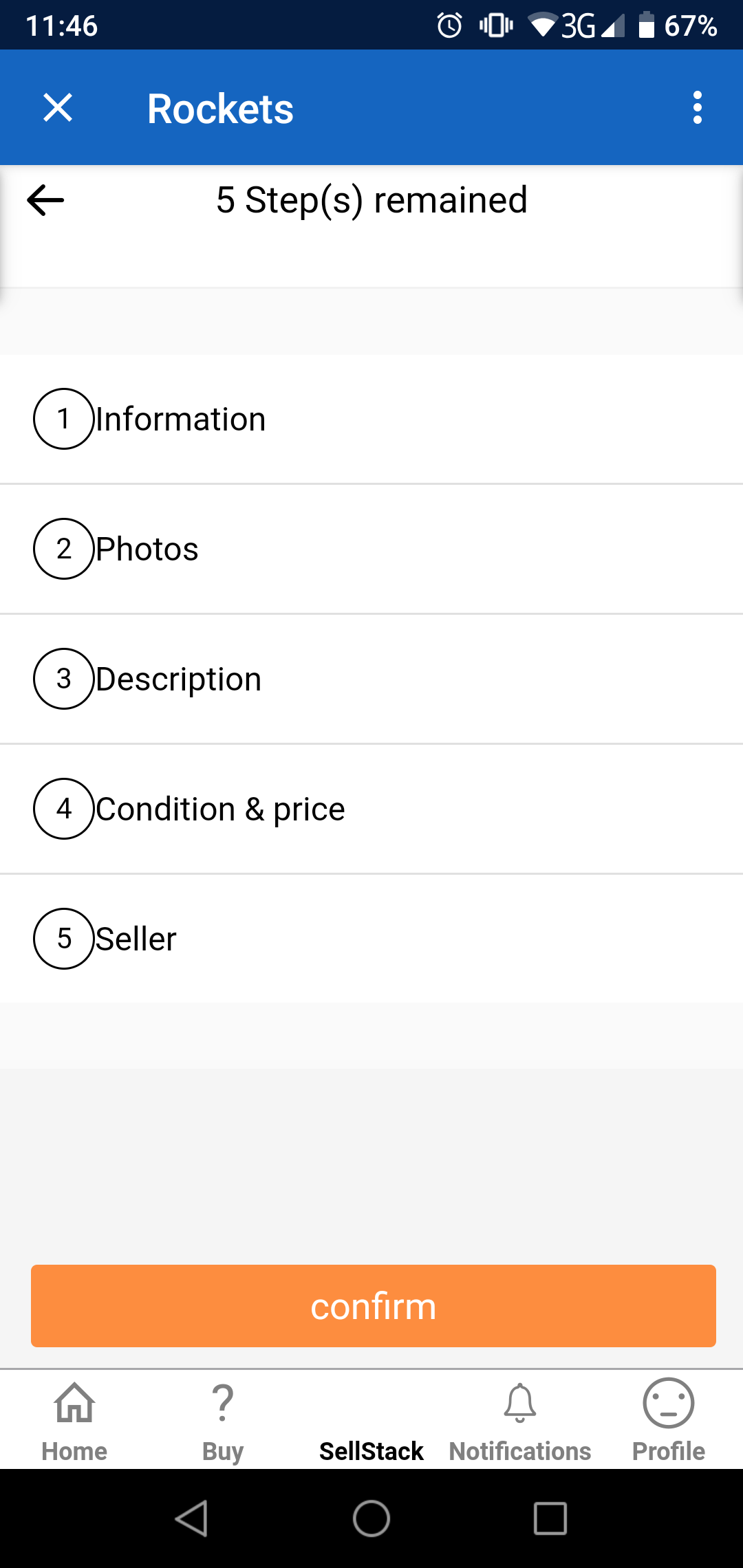743x1568 pixels.
Task: Open the Condition & price step
Action: (x=371, y=809)
